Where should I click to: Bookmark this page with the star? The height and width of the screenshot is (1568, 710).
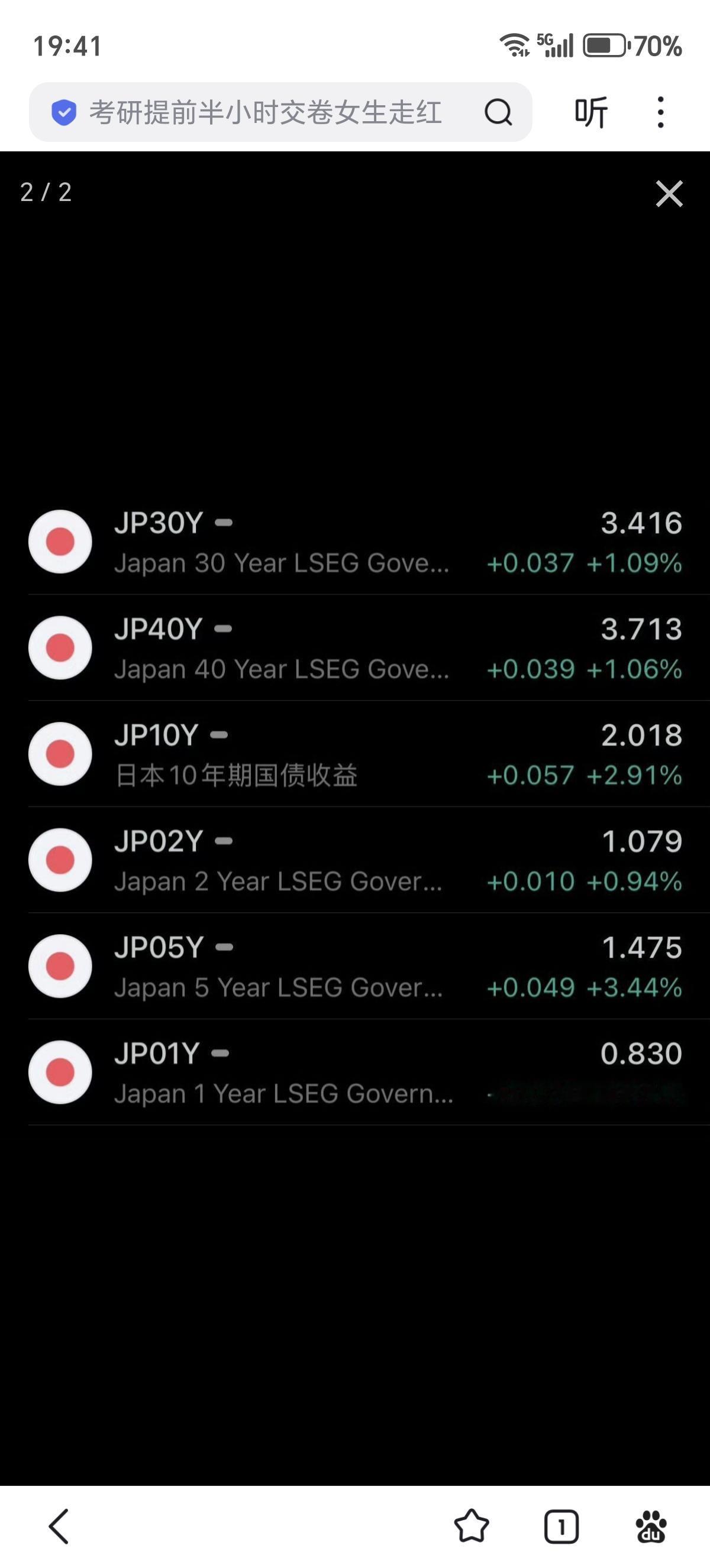tap(472, 1526)
